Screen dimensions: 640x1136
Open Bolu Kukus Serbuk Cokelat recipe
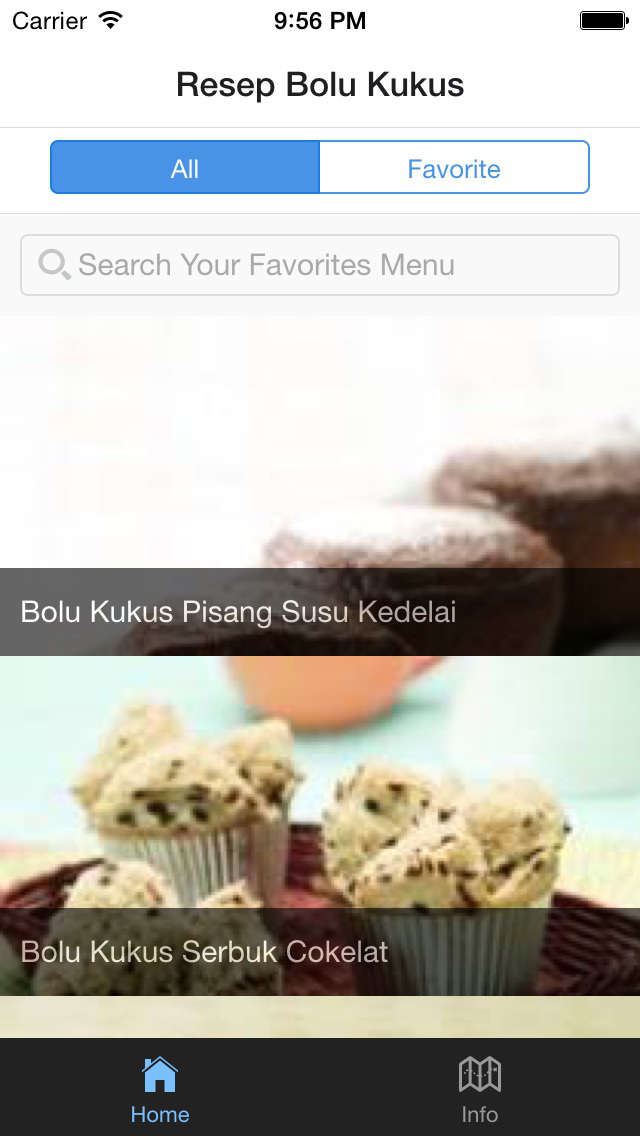coord(320,830)
